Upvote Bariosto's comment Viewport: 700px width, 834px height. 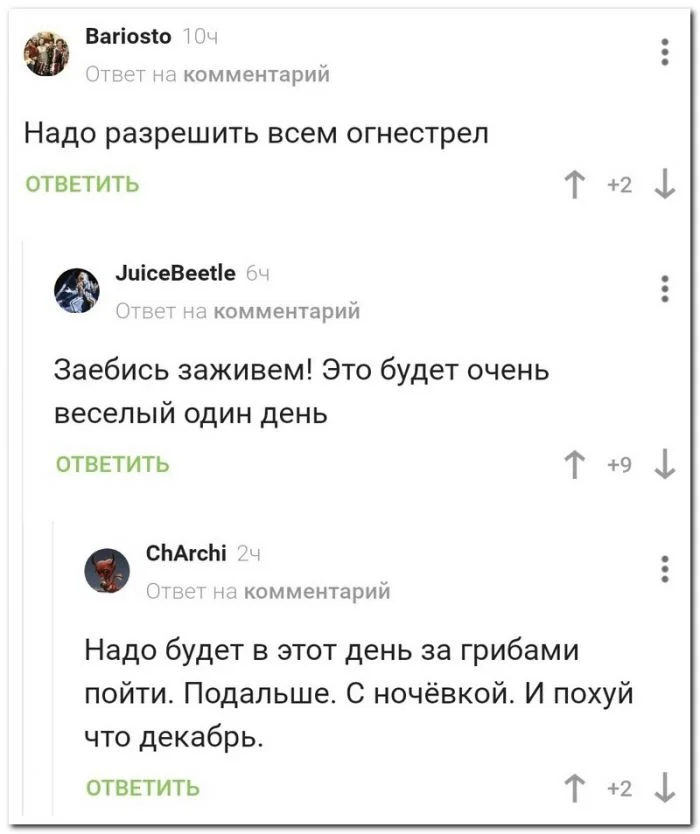point(575,185)
